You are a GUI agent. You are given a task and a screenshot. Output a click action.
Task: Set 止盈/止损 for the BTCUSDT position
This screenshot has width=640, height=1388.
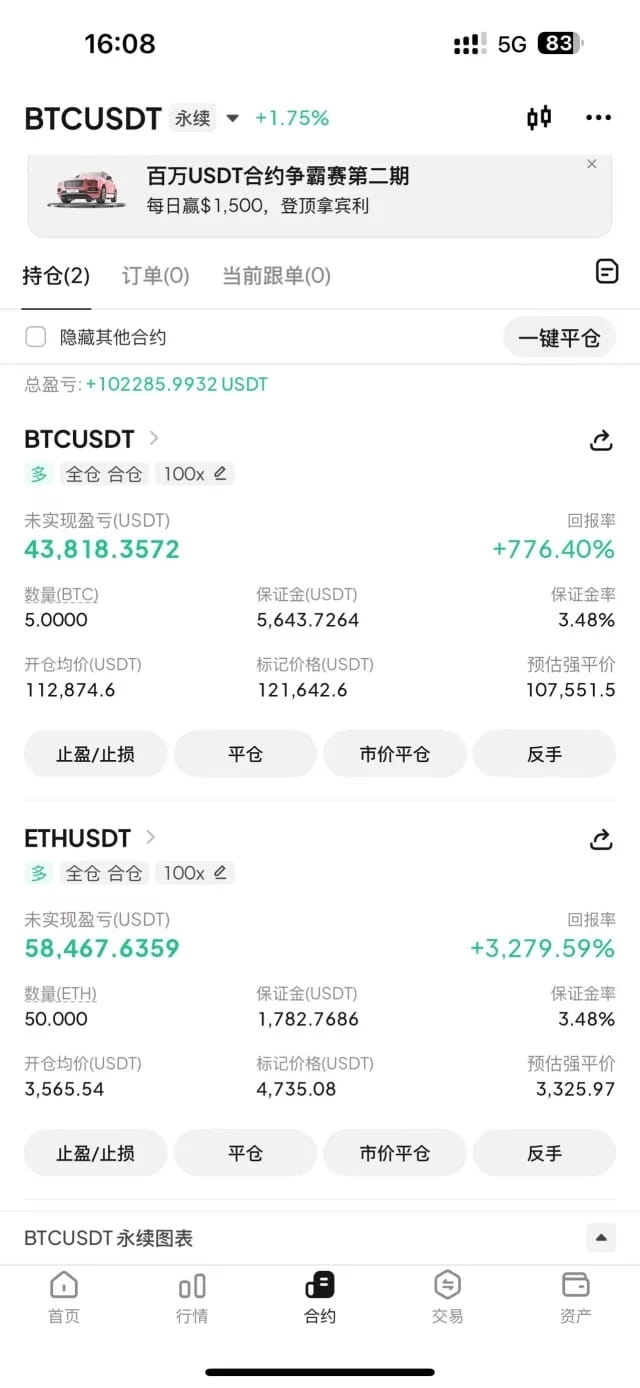(95, 754)
